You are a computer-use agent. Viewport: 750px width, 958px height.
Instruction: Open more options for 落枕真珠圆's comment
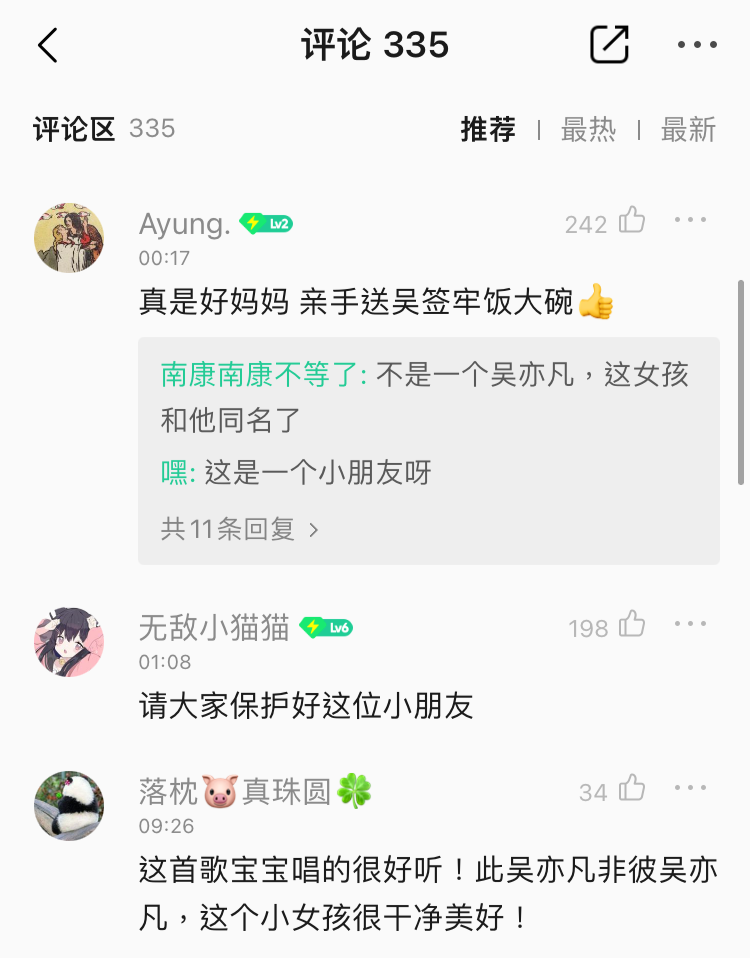click(690, 789)
